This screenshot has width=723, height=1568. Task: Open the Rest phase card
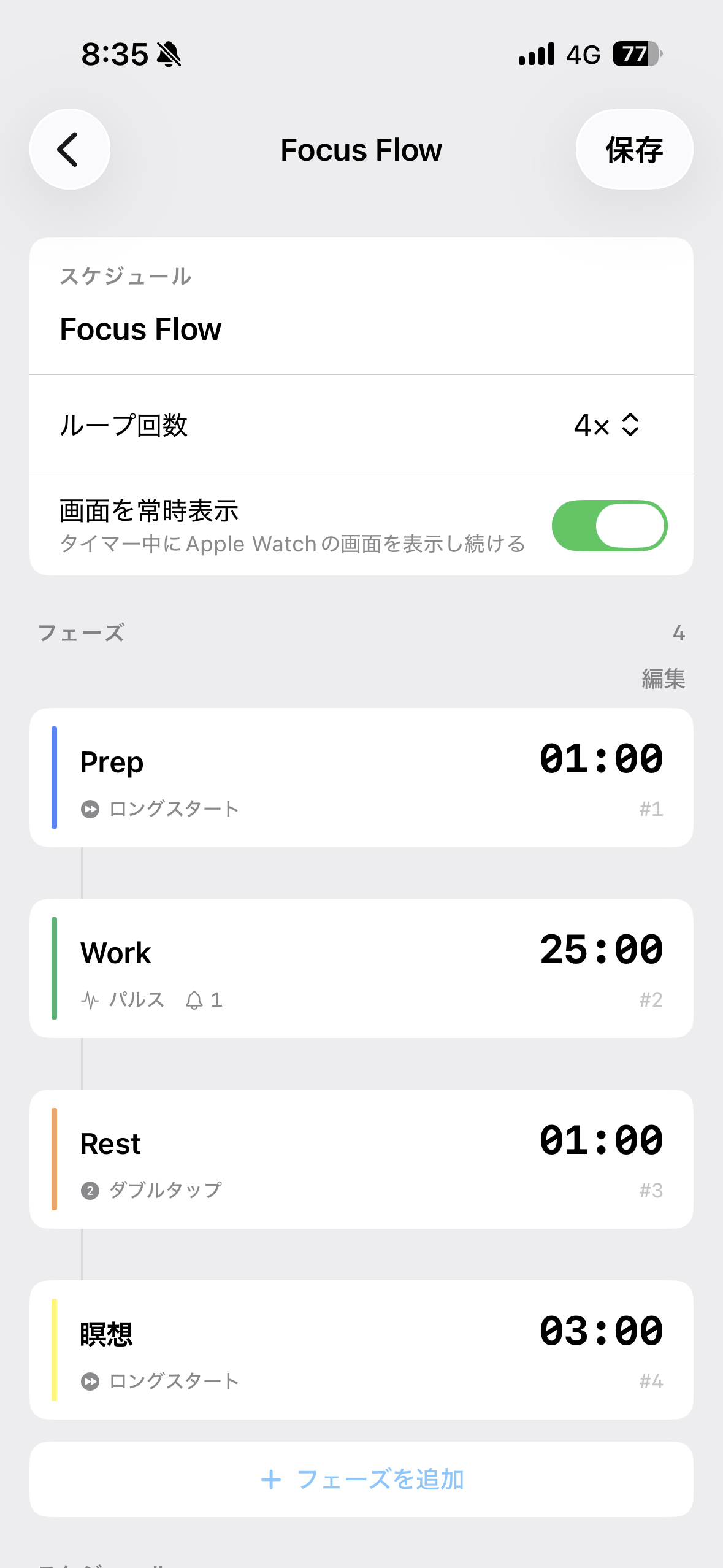361,1159
